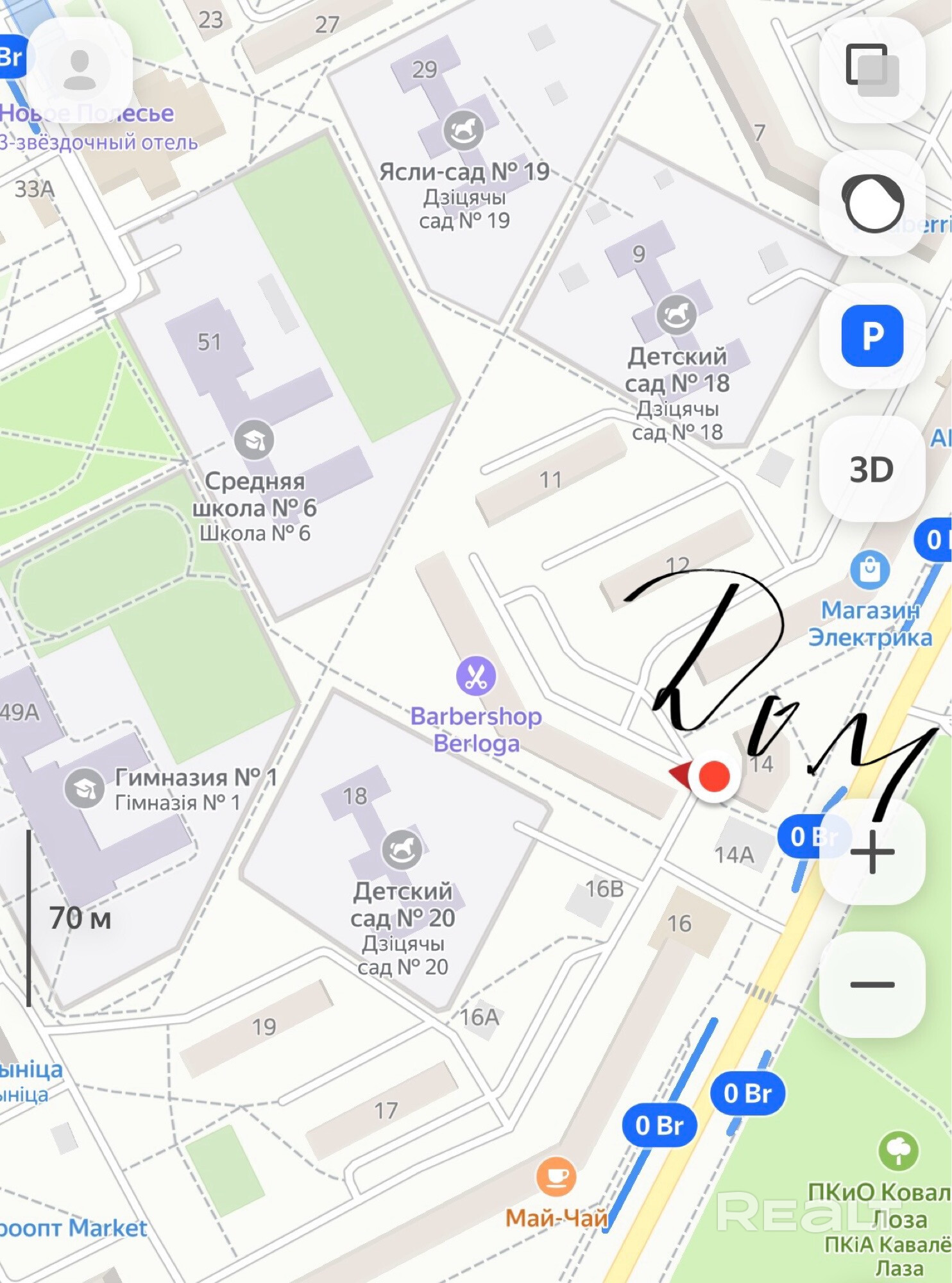Show info for Средняя школа № 6
This screenshot has height=1283, width=952.
254,440
